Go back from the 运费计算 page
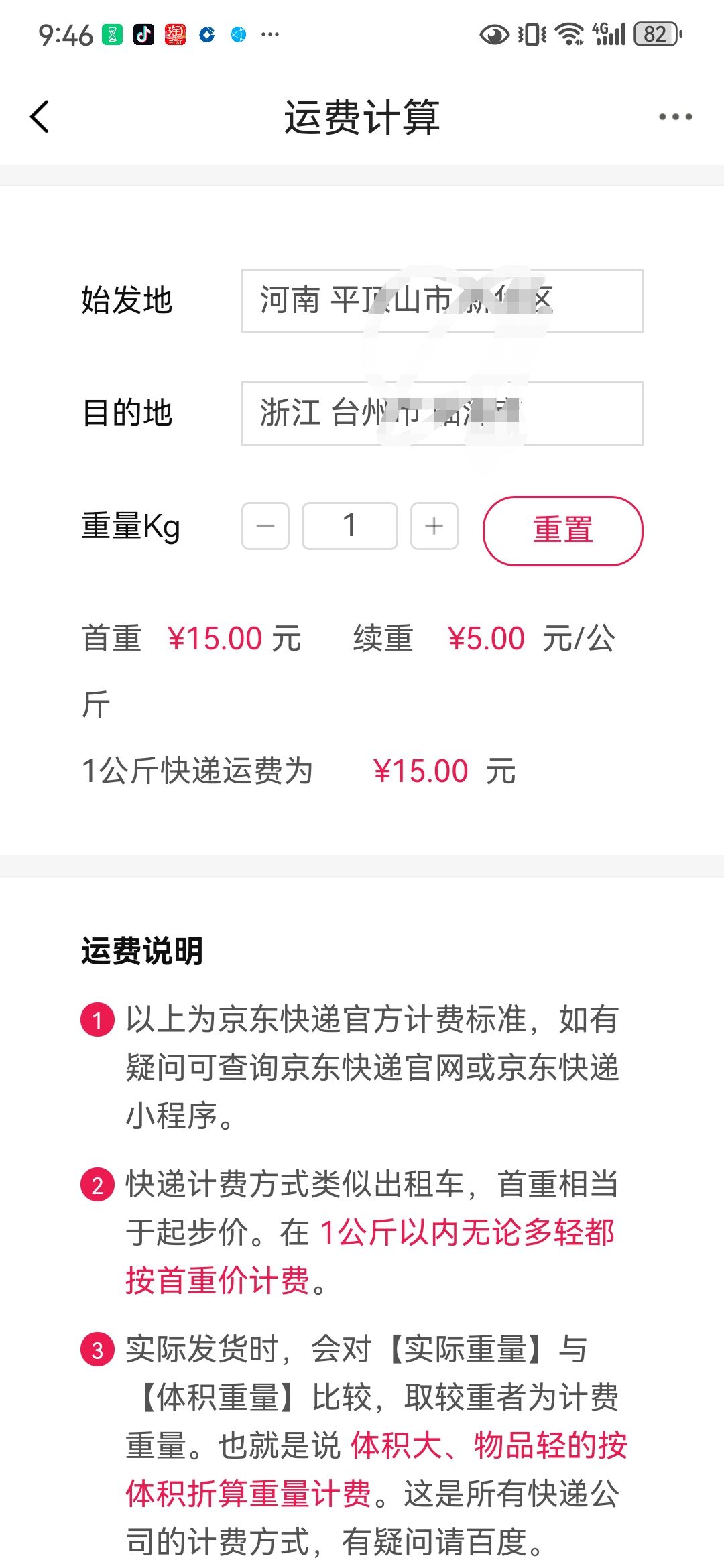The width and height of the screenshot is (724, 1568). point(40,117)
